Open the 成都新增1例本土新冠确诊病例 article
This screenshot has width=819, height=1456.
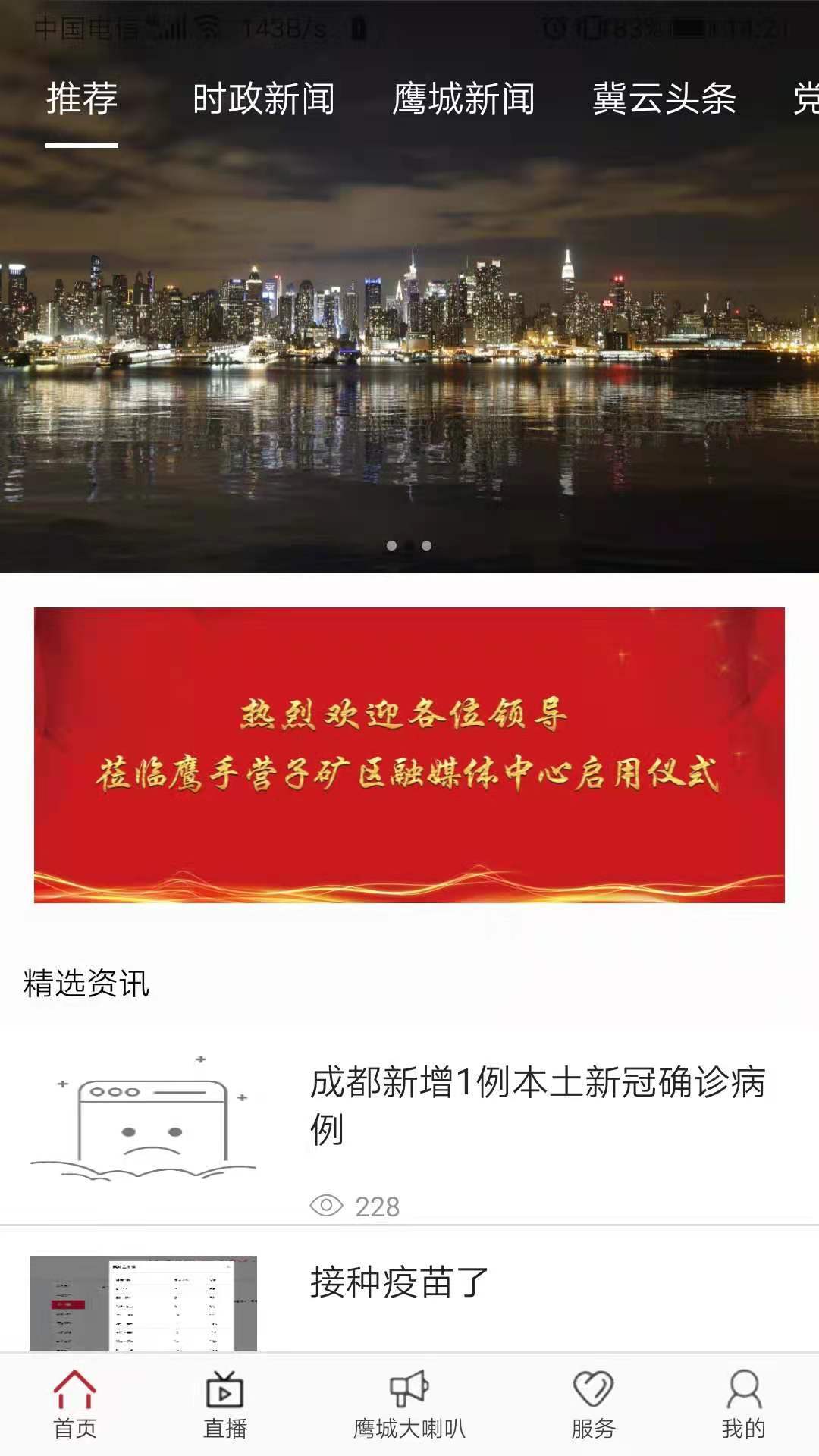click(x=540, y=1107)
